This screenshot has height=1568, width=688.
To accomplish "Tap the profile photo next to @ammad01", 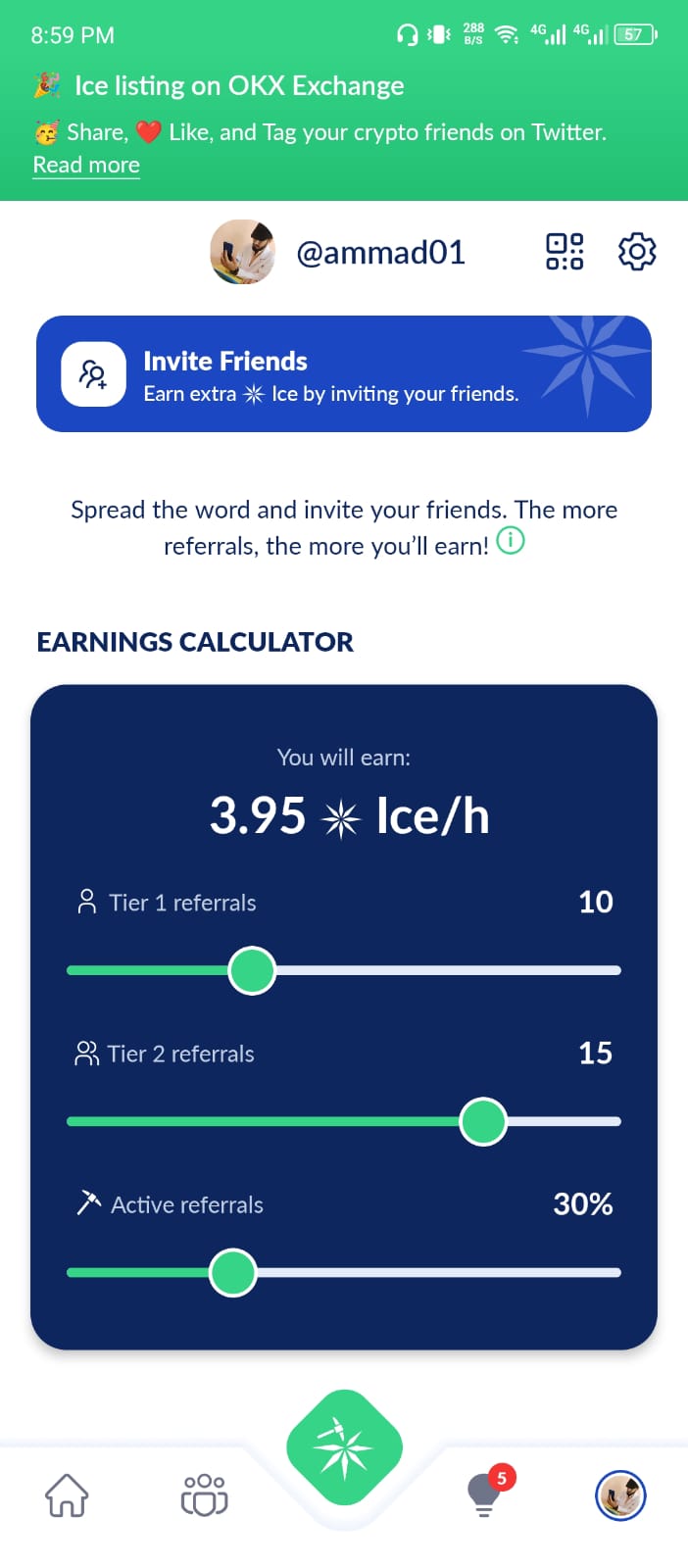I will pyautogui.click(x=243, y=252).
